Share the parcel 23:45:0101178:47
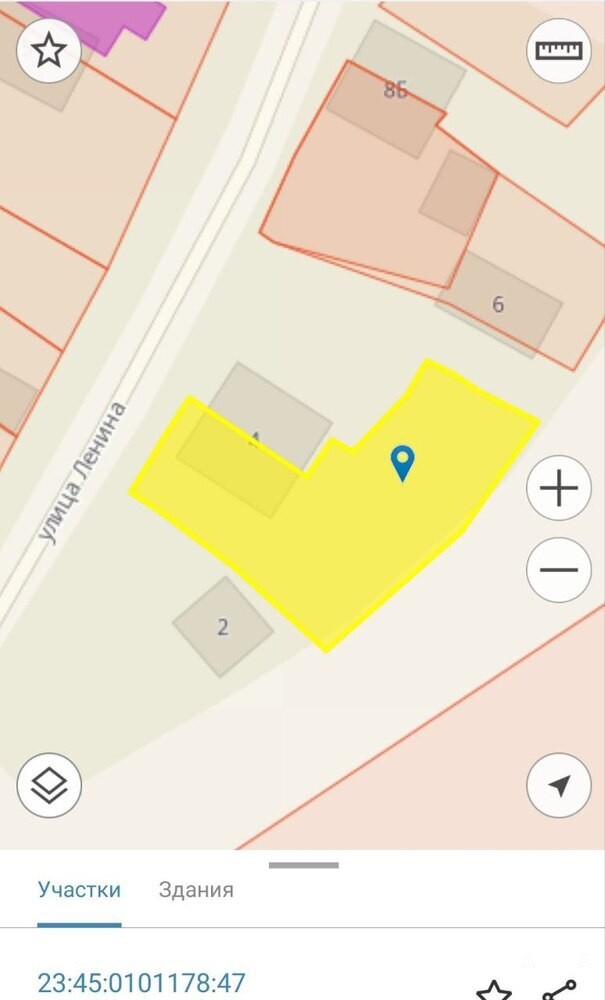605x1000 pixels. point(558,990)
